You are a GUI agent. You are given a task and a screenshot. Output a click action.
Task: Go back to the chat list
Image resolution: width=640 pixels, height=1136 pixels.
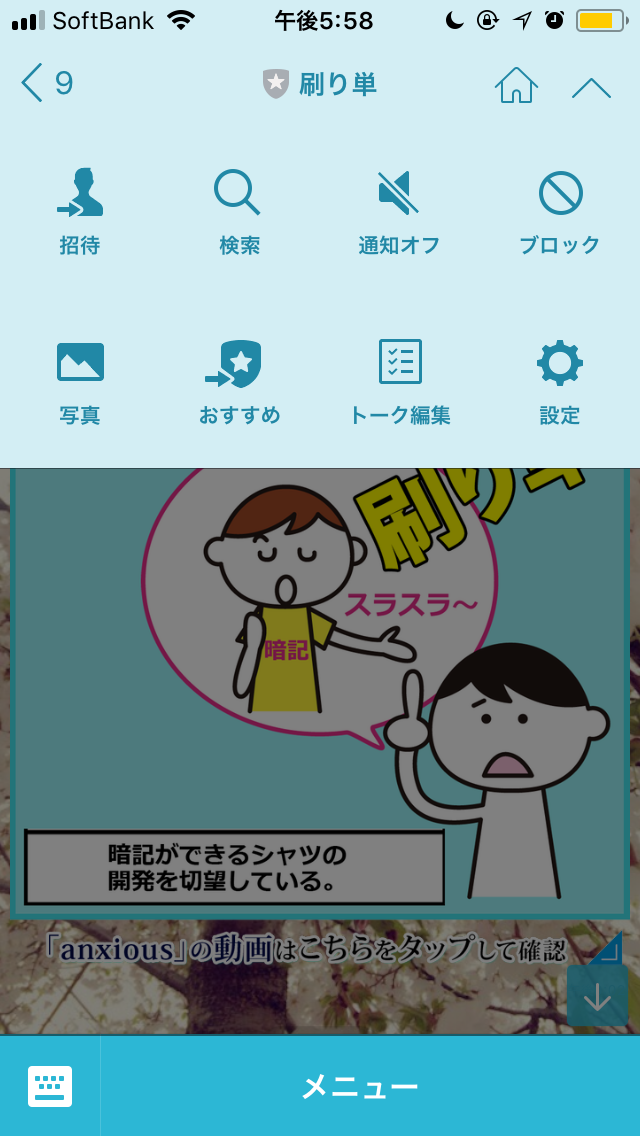tap(45, 83)
